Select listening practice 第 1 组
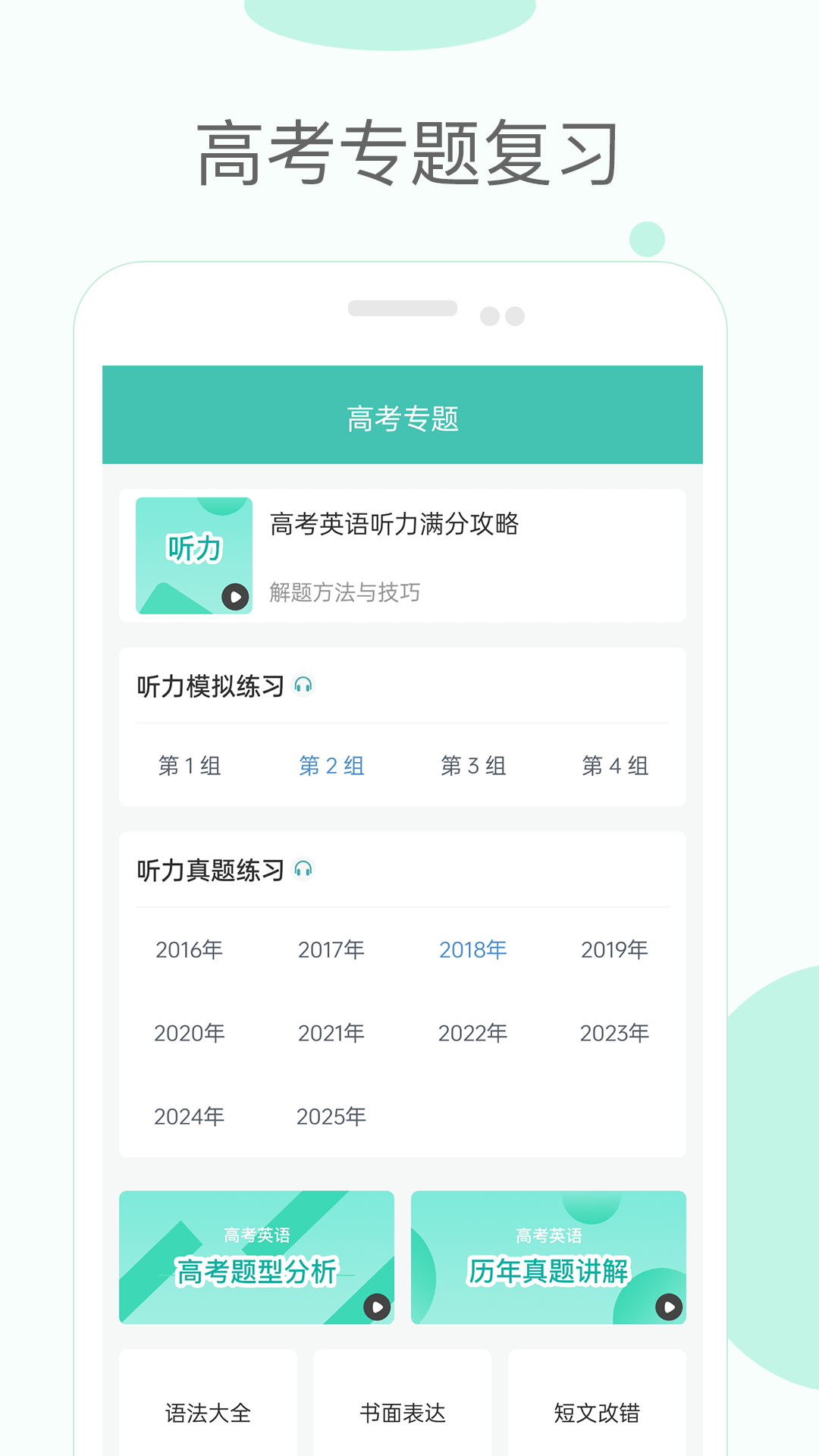Viewport: 819px width, 1456px height. click(x=188, y=767)
